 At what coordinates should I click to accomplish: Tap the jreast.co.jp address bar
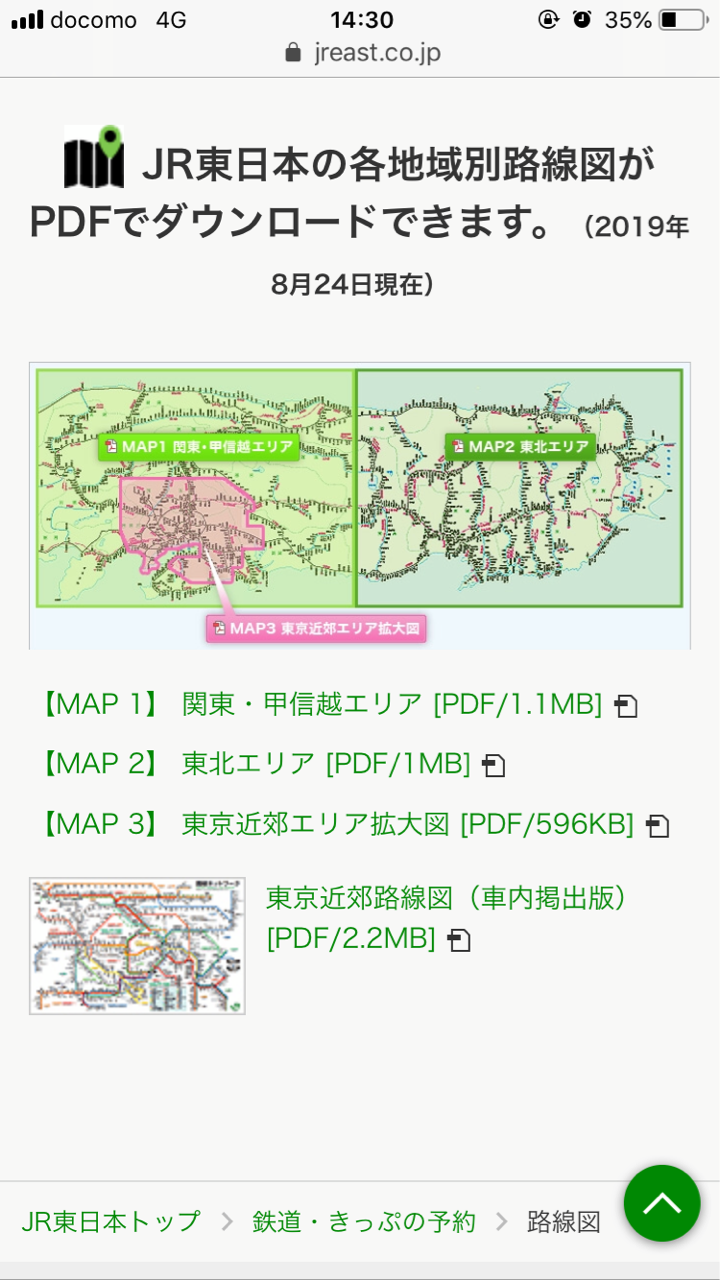coord(362,52)
